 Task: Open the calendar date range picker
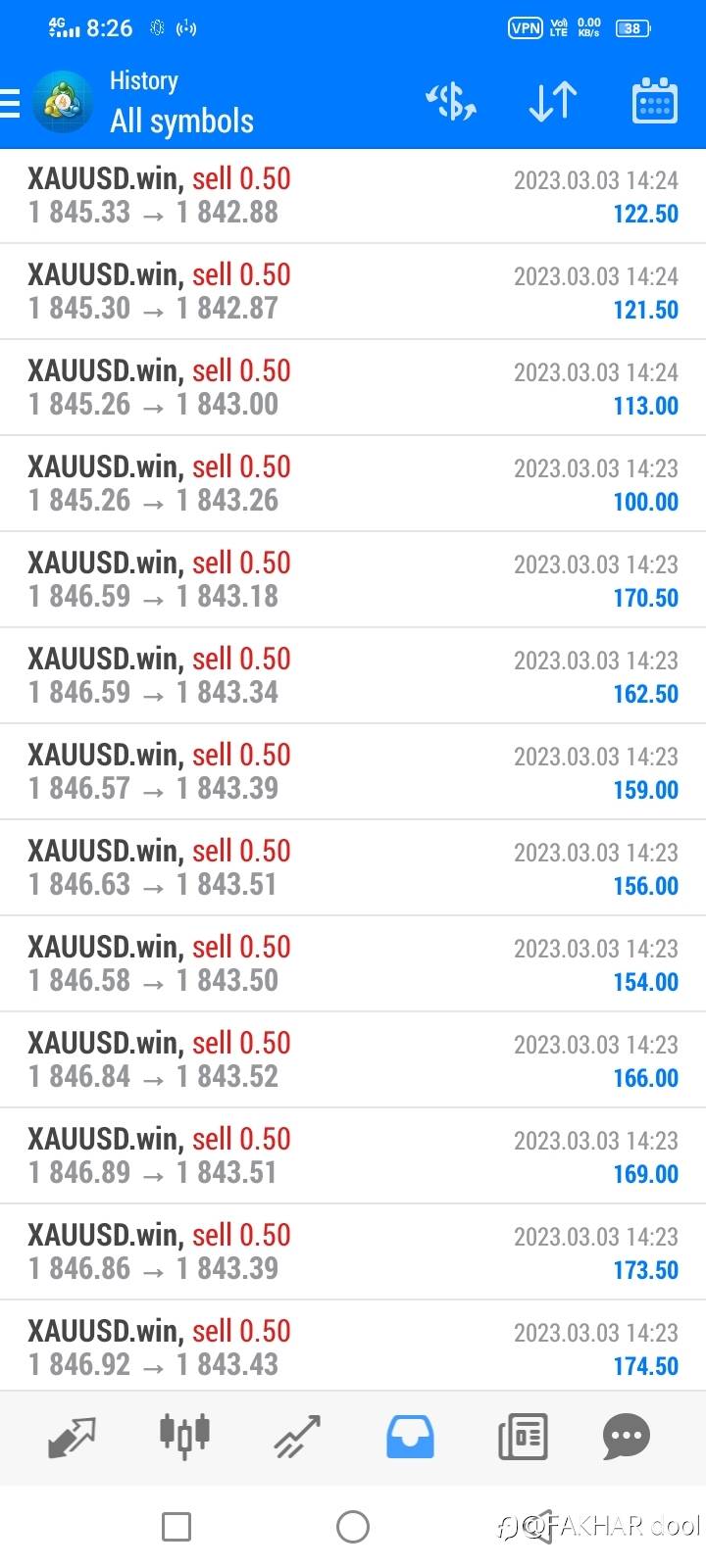[x=654, y=101]
